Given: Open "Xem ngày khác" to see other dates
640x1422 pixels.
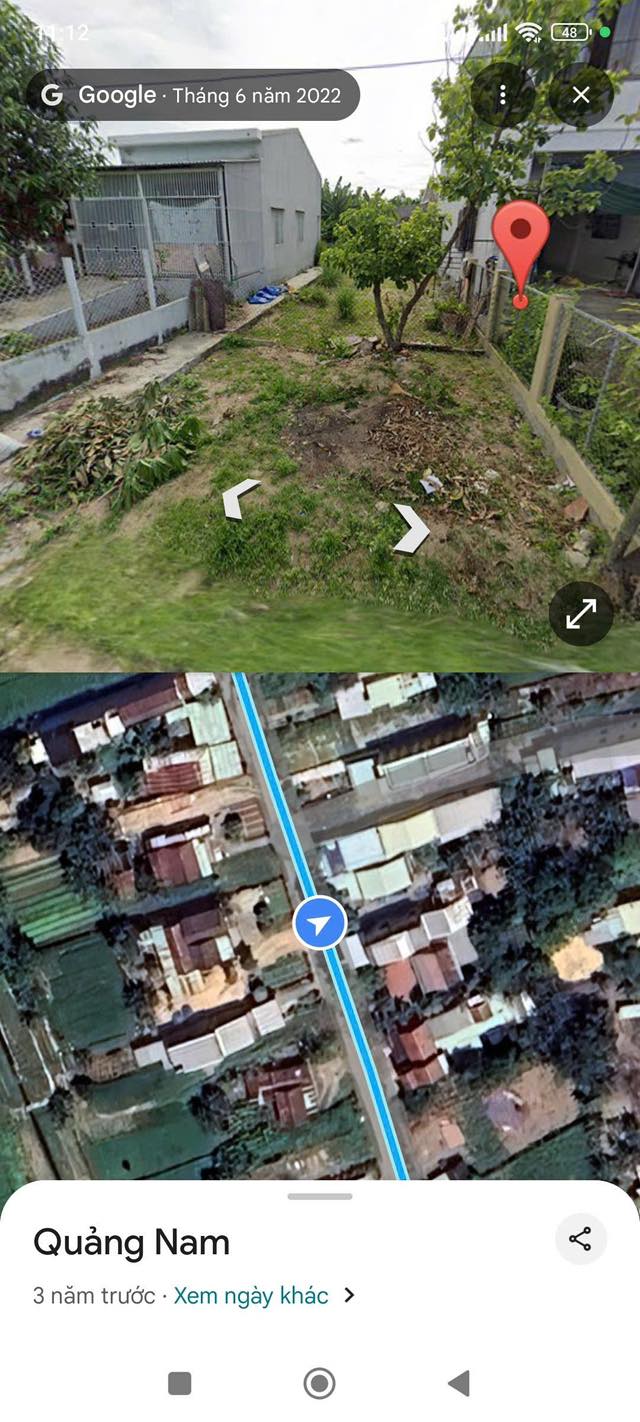Looking at the screenshot, I should [251, 1295].
